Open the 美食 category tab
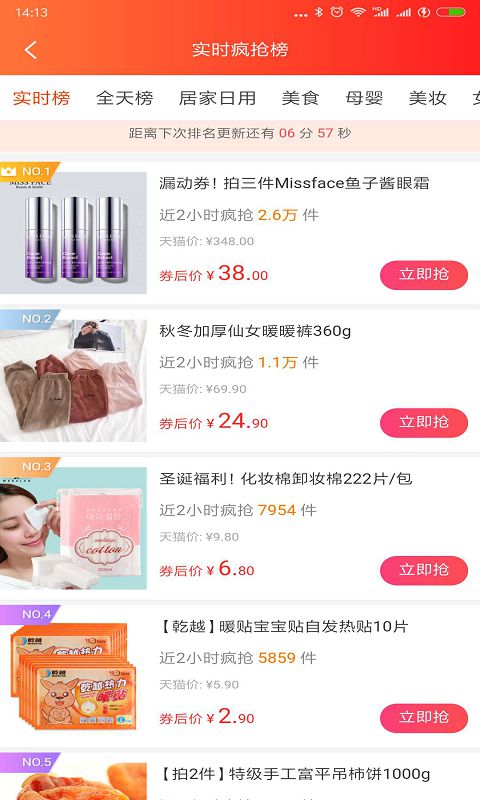480x800 pixels. pos(300,98)
